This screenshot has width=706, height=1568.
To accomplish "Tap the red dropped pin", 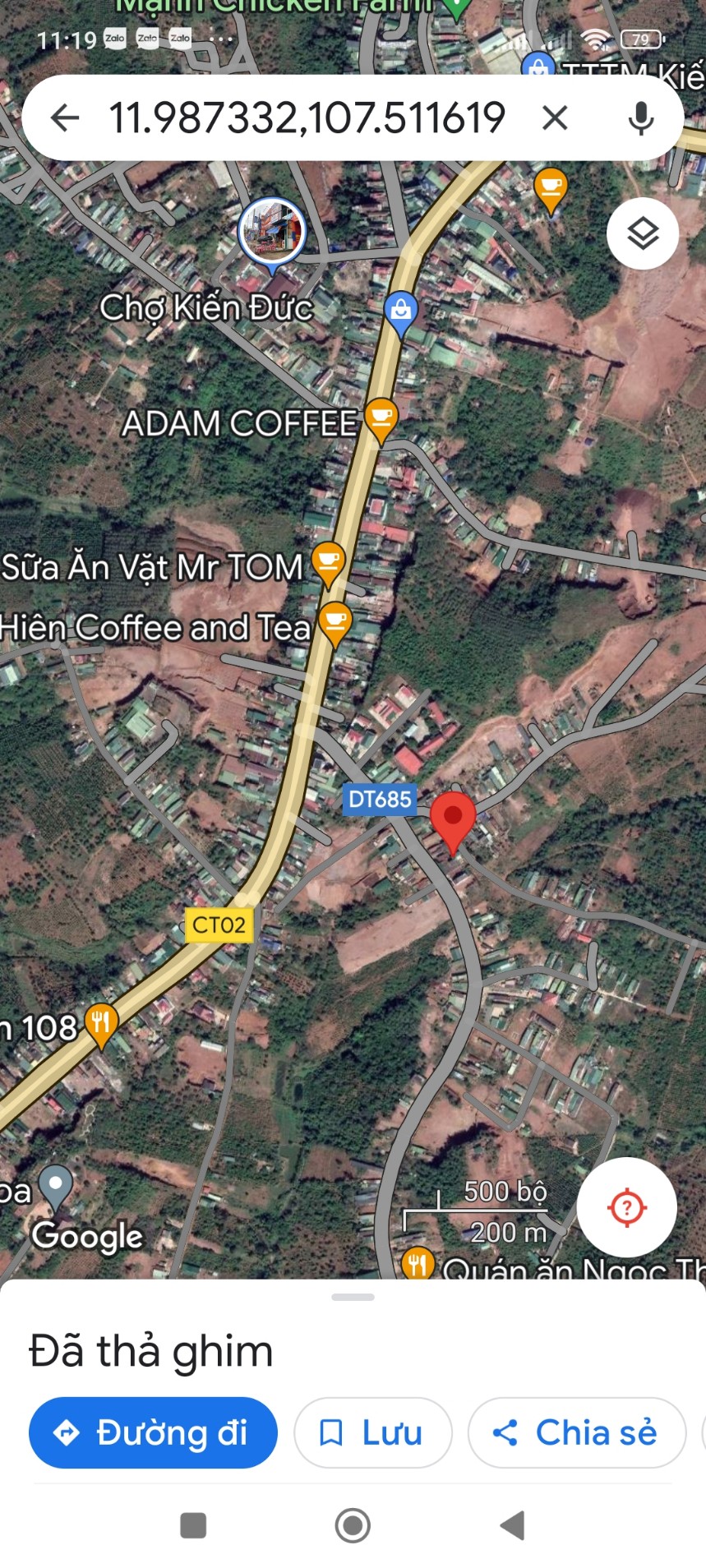I will (x=453, y=820).
